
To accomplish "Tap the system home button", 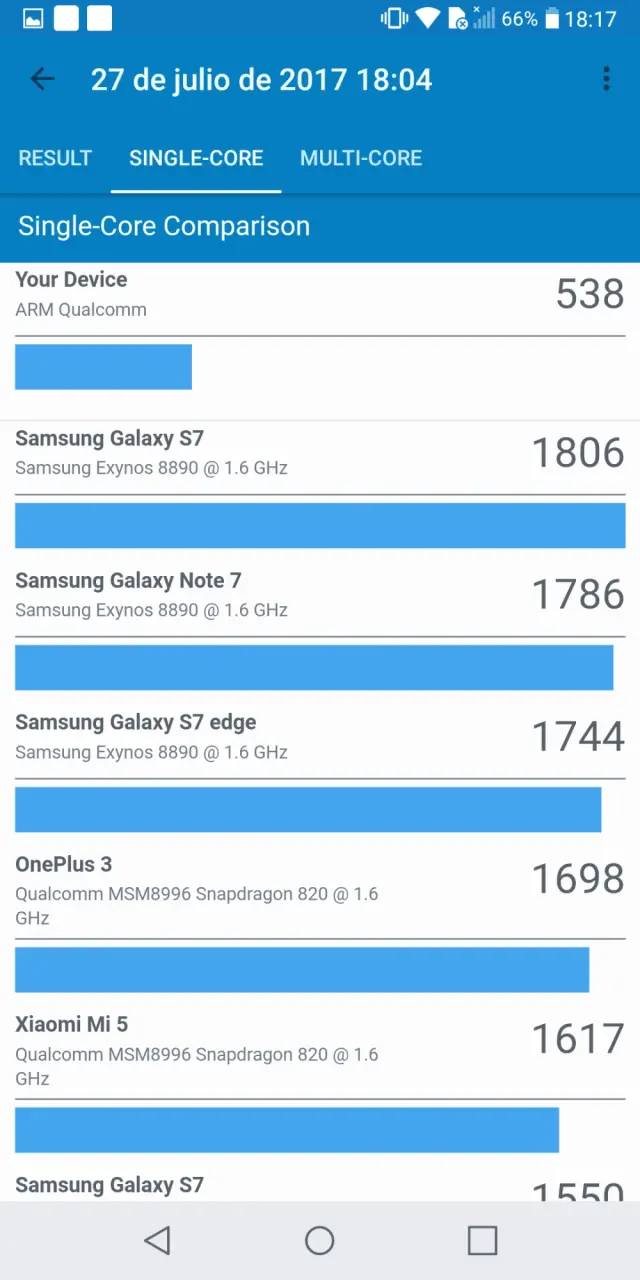I will point(320,1240).
